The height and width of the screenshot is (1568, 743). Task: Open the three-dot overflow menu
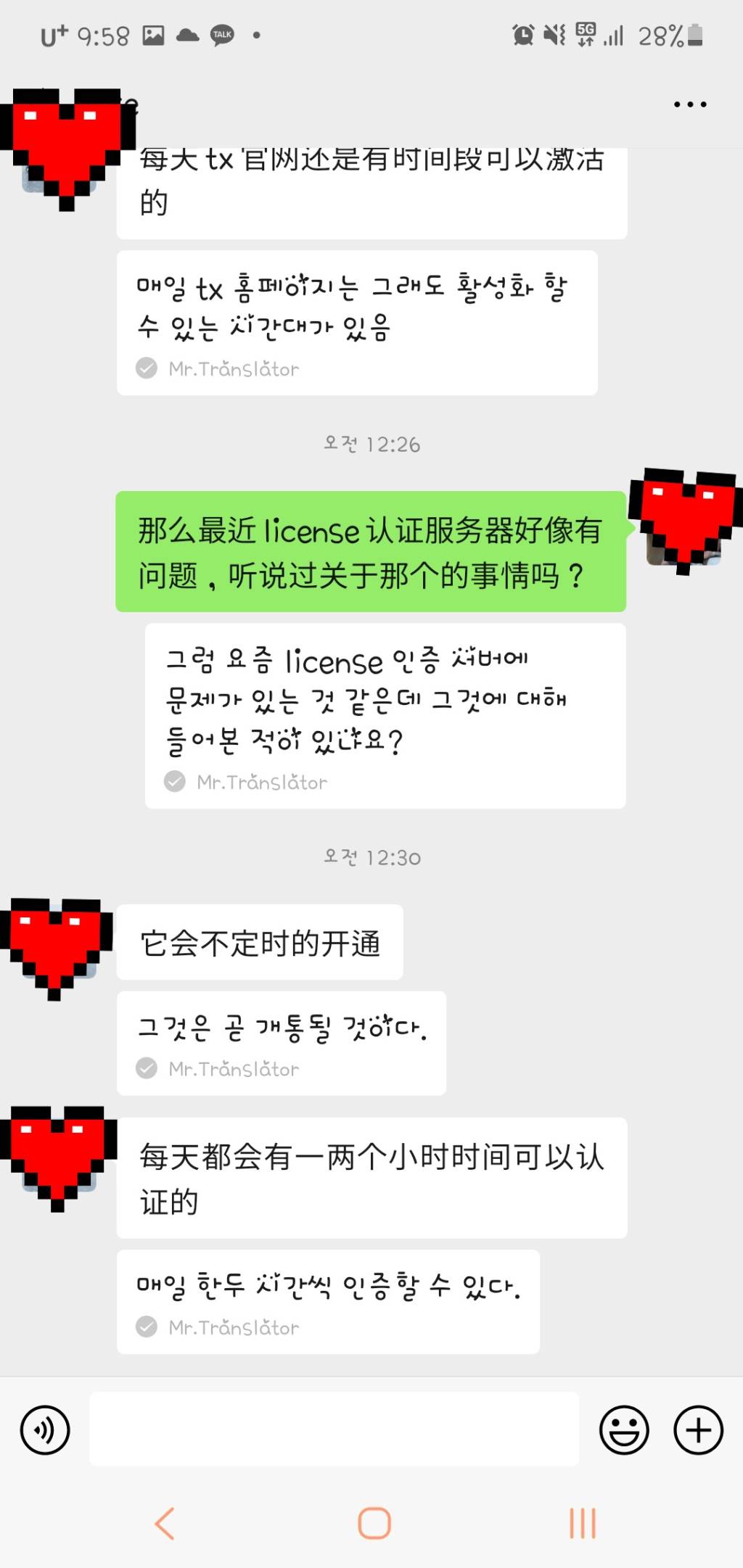689,104
